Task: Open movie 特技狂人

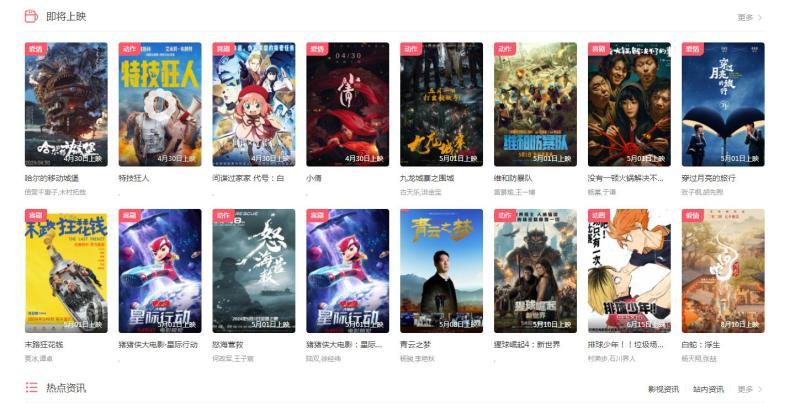Action: coord(159,104)
